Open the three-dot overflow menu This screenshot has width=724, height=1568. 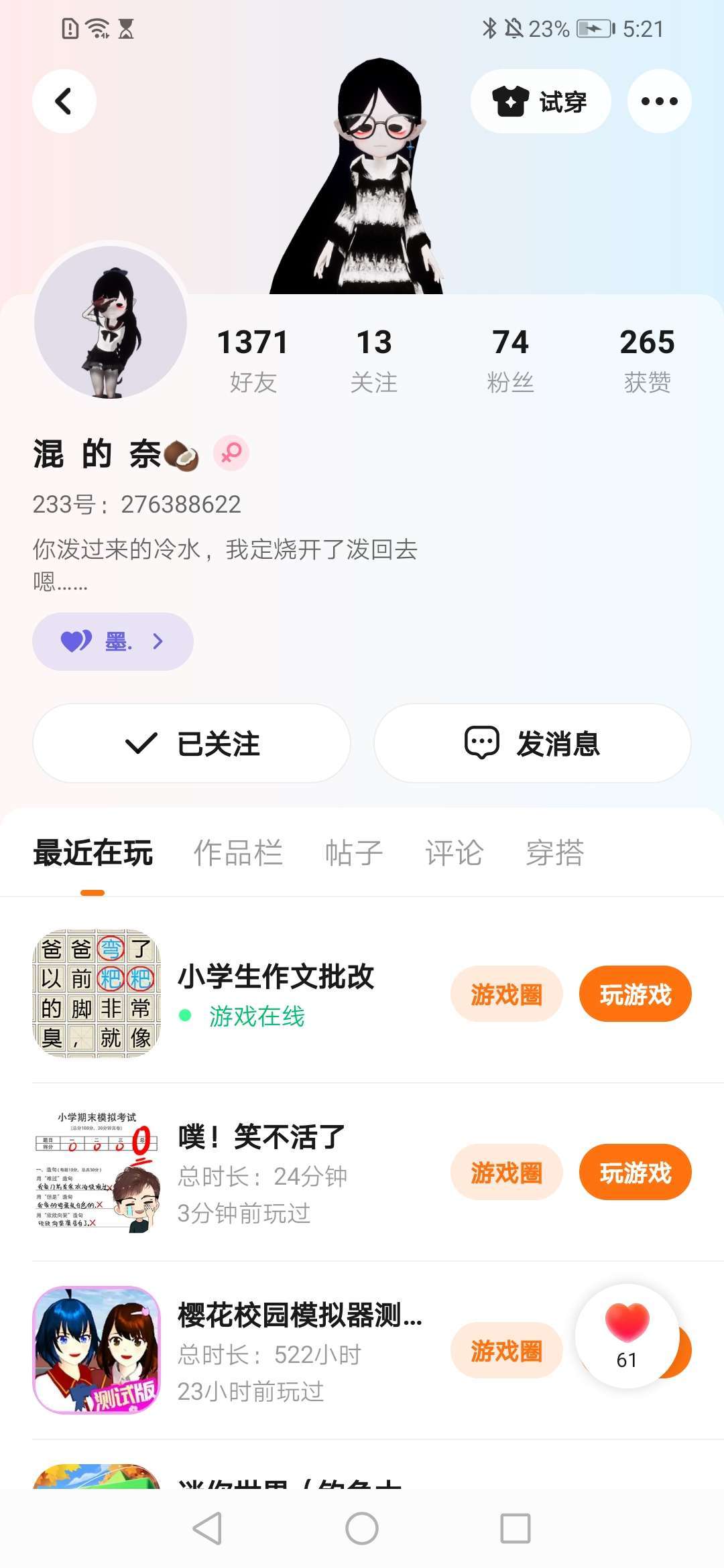tap(659, 101)
